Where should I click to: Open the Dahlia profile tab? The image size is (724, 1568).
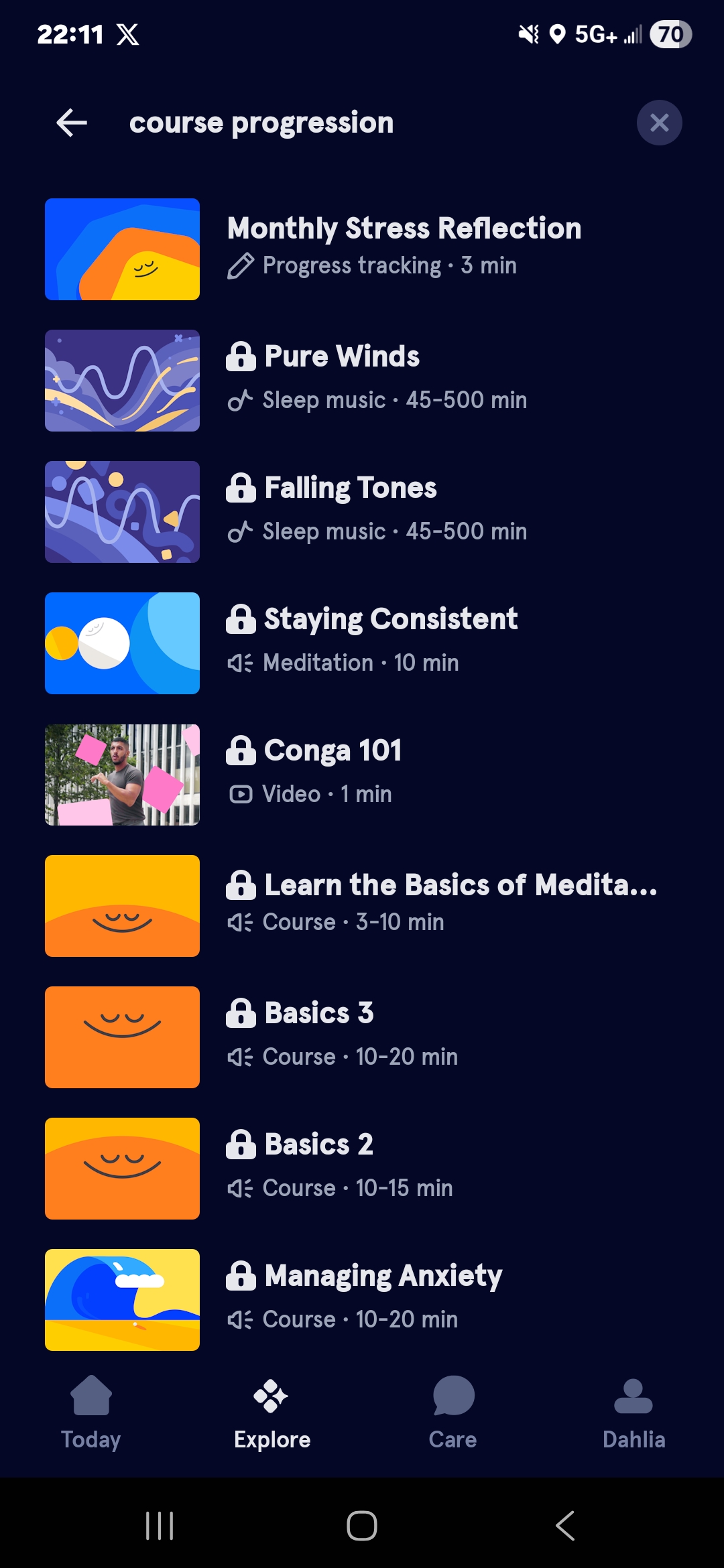[633, 1412]
